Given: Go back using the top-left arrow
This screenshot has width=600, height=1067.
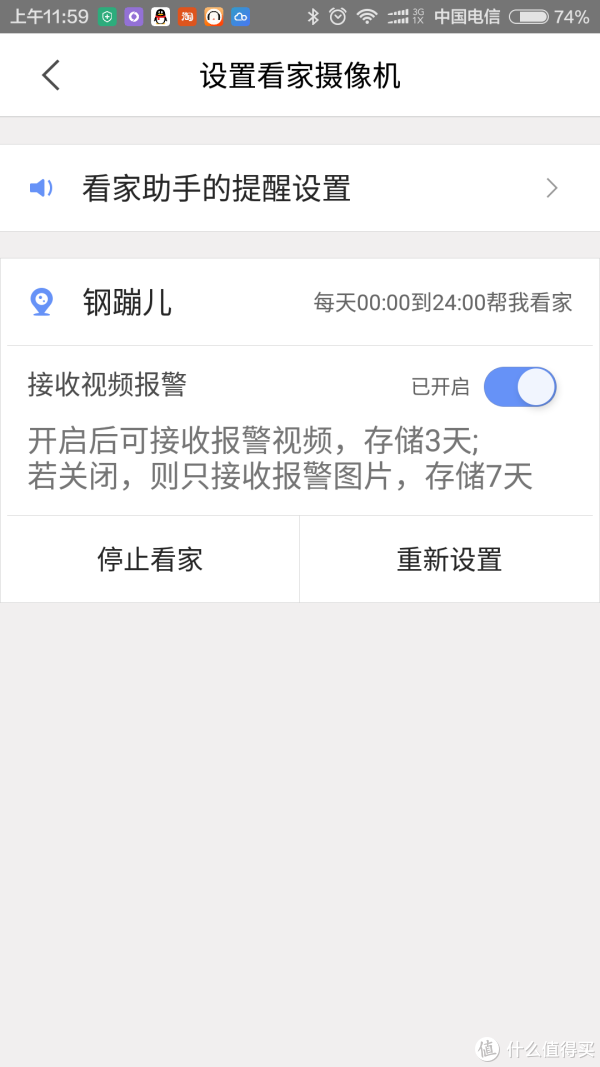Looking at the screenshot, I should [x=51, y=75].
